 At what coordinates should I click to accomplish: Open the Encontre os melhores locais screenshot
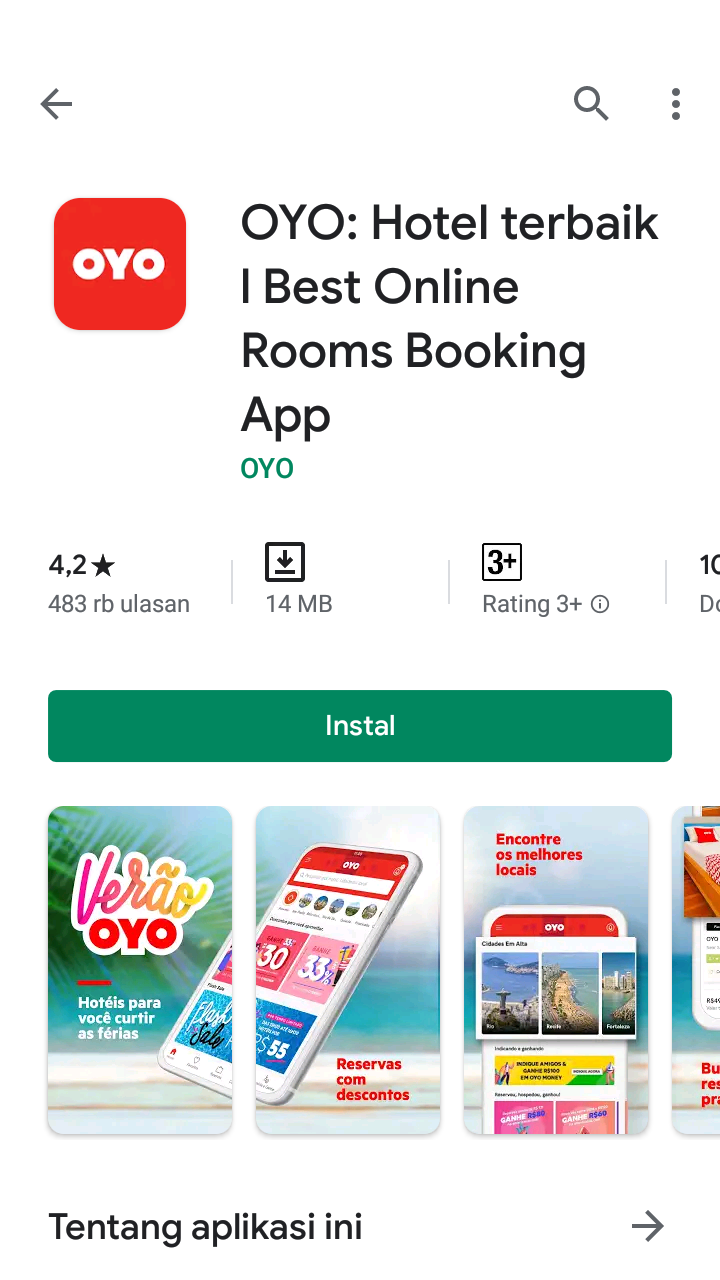556,970
